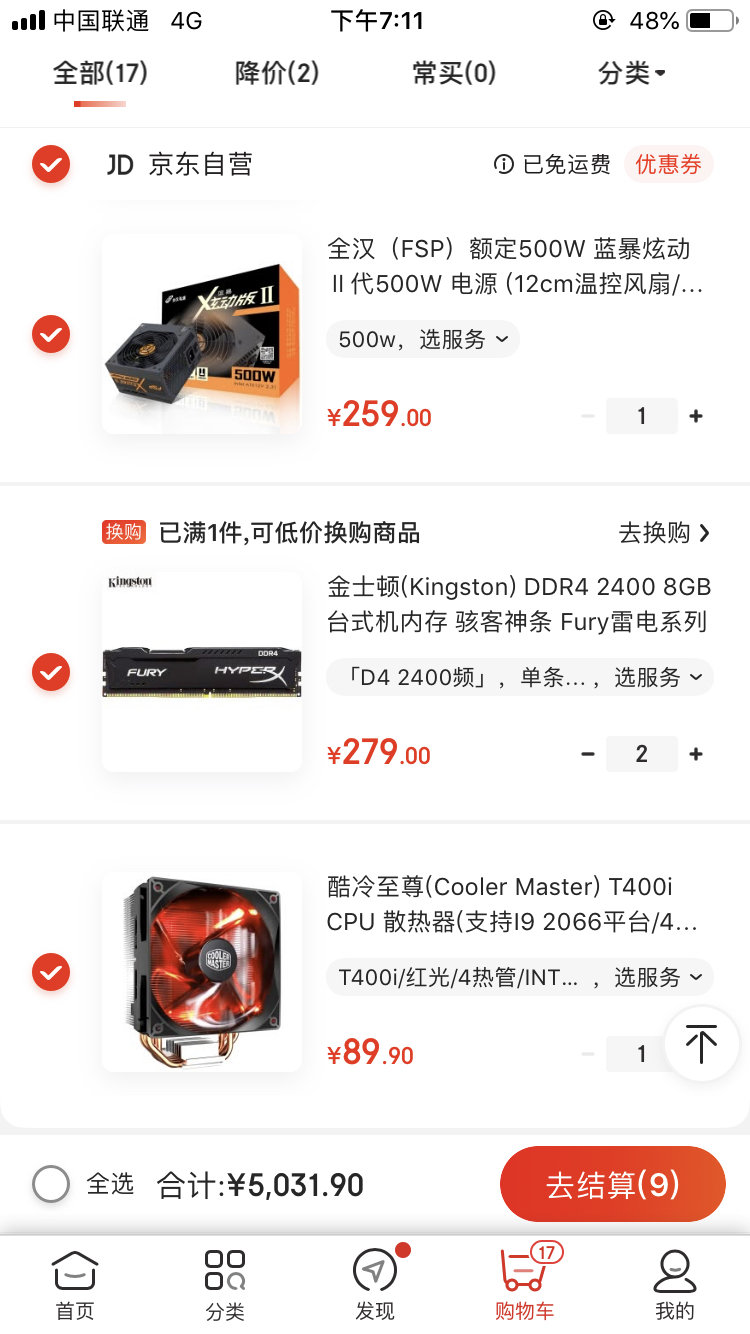The image size is (750, 1334).
Task: Jump back to top with the arrow button
Action: tap(701, 1044)
